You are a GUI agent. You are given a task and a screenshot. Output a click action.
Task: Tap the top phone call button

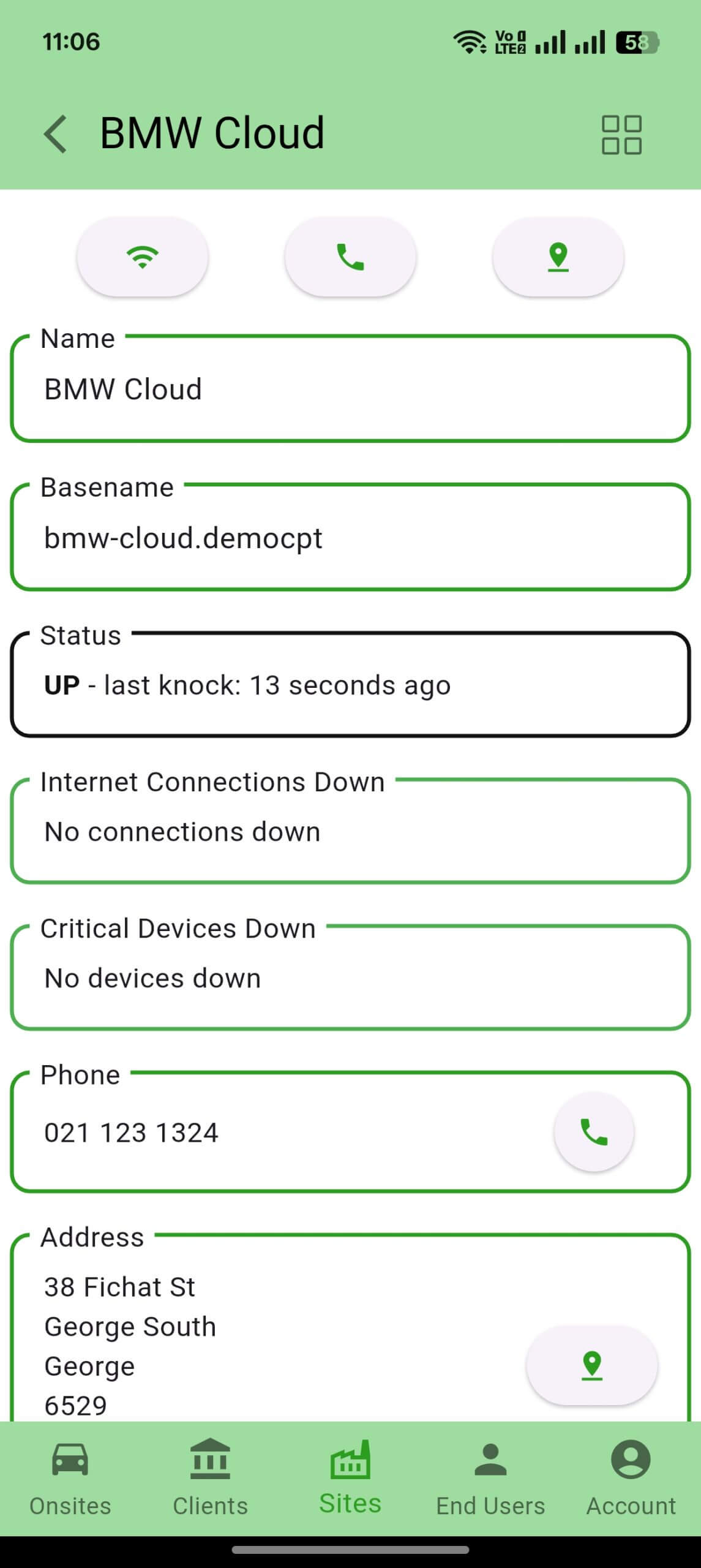(350, 257)
